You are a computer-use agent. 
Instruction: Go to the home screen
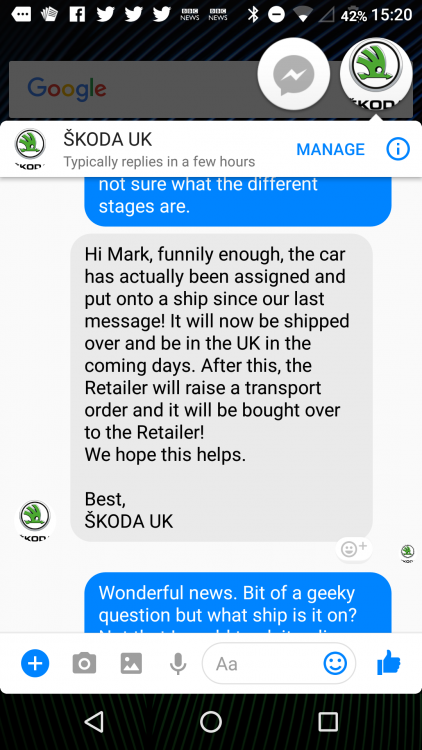211,721
